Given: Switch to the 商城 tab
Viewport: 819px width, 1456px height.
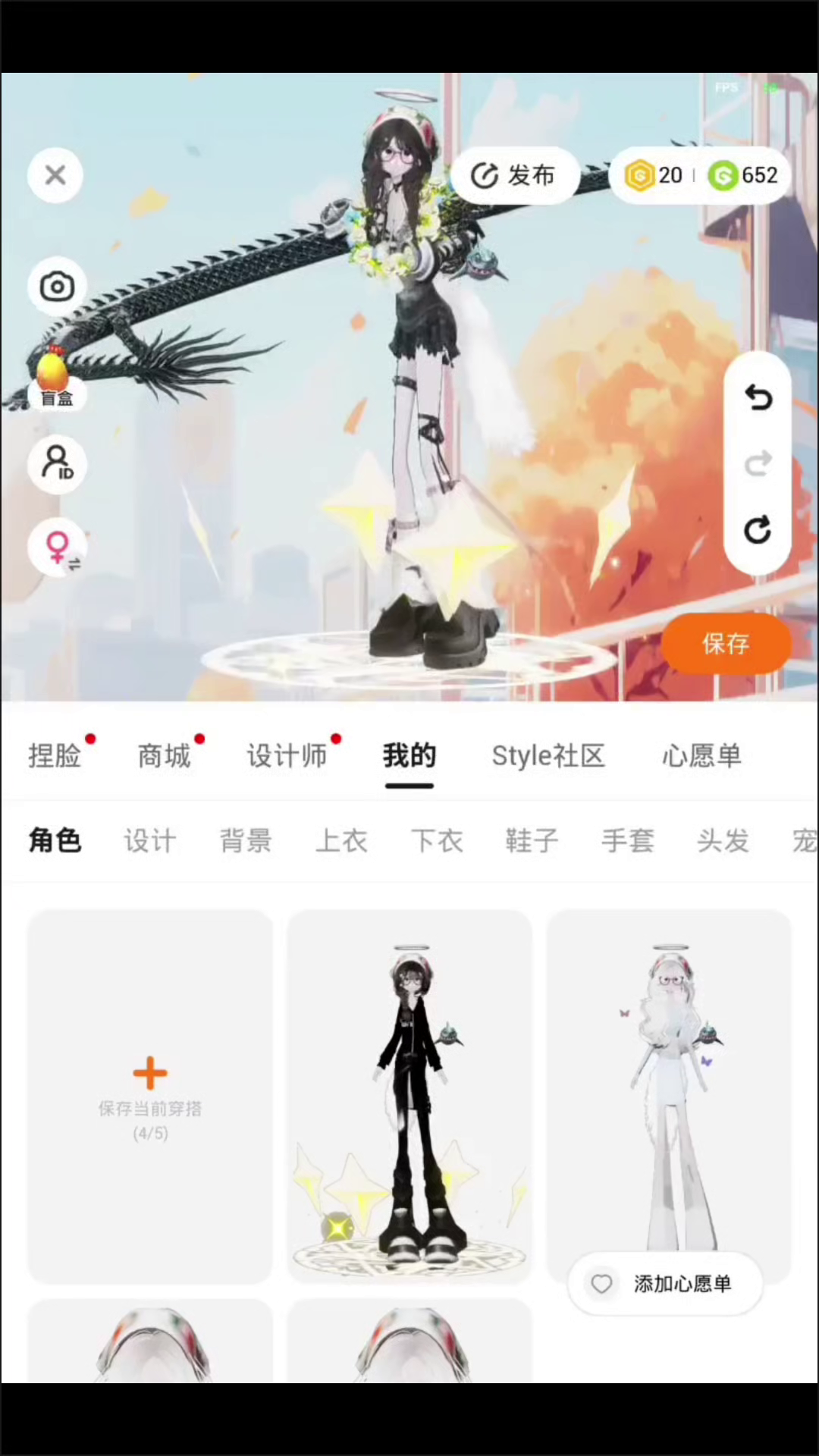Looking at the screenshot, I should pyautogui.click(x=164, y=756).
